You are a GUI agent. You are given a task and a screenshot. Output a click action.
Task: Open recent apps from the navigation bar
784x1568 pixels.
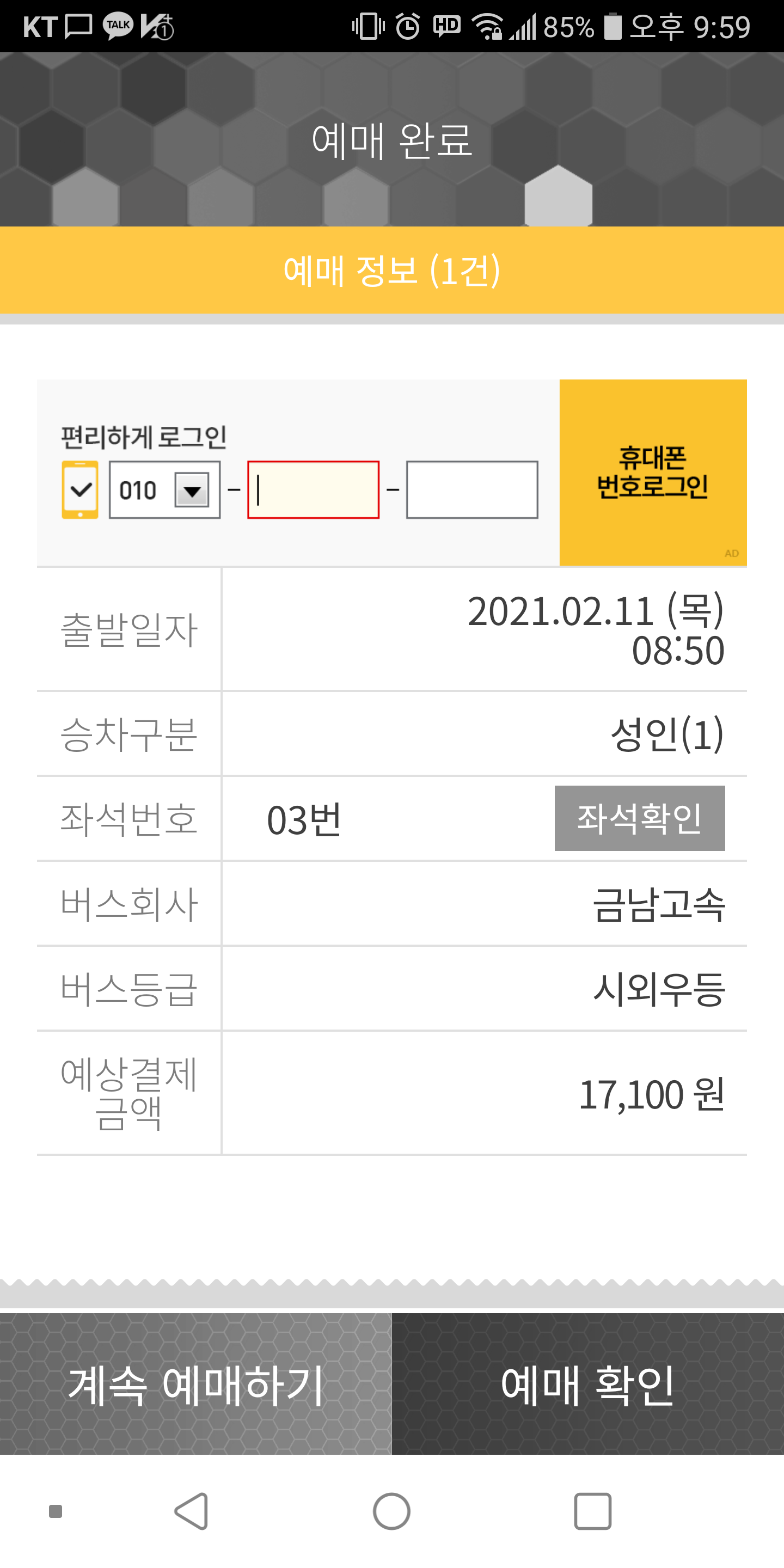click(592, 1511)
